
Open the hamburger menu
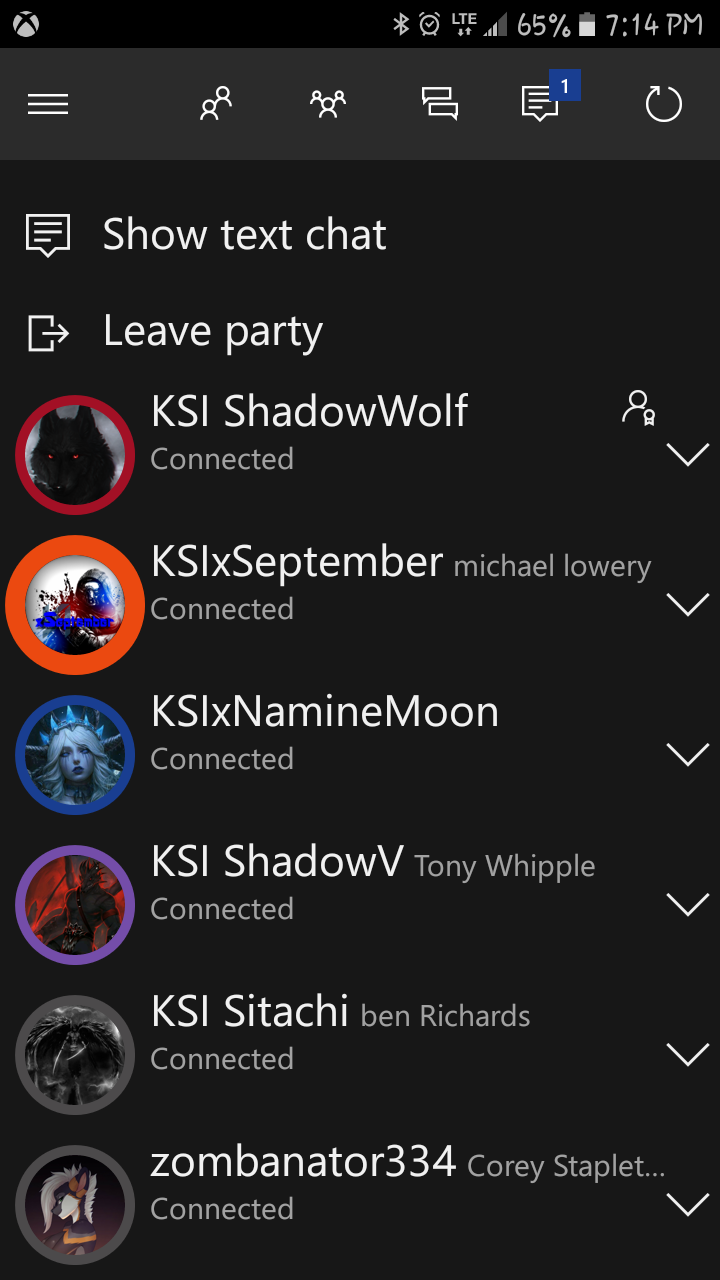click(x=48, y=104)
